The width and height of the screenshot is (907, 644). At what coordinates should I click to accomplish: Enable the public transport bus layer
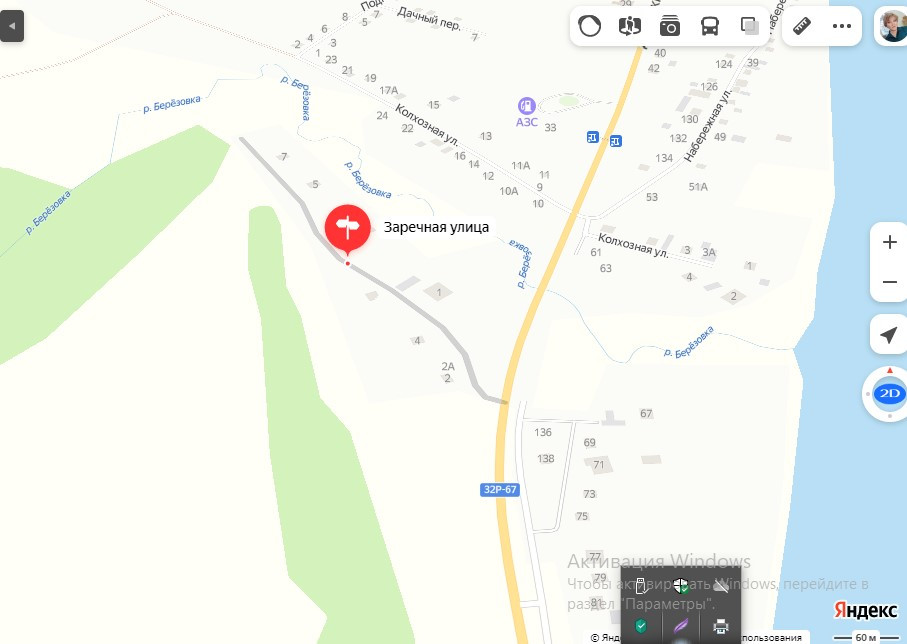coord(710,26)
